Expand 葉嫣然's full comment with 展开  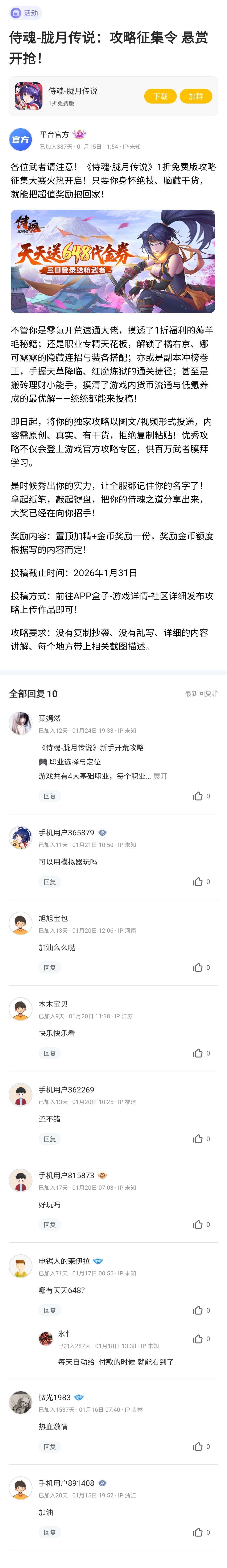click(160, 776)
